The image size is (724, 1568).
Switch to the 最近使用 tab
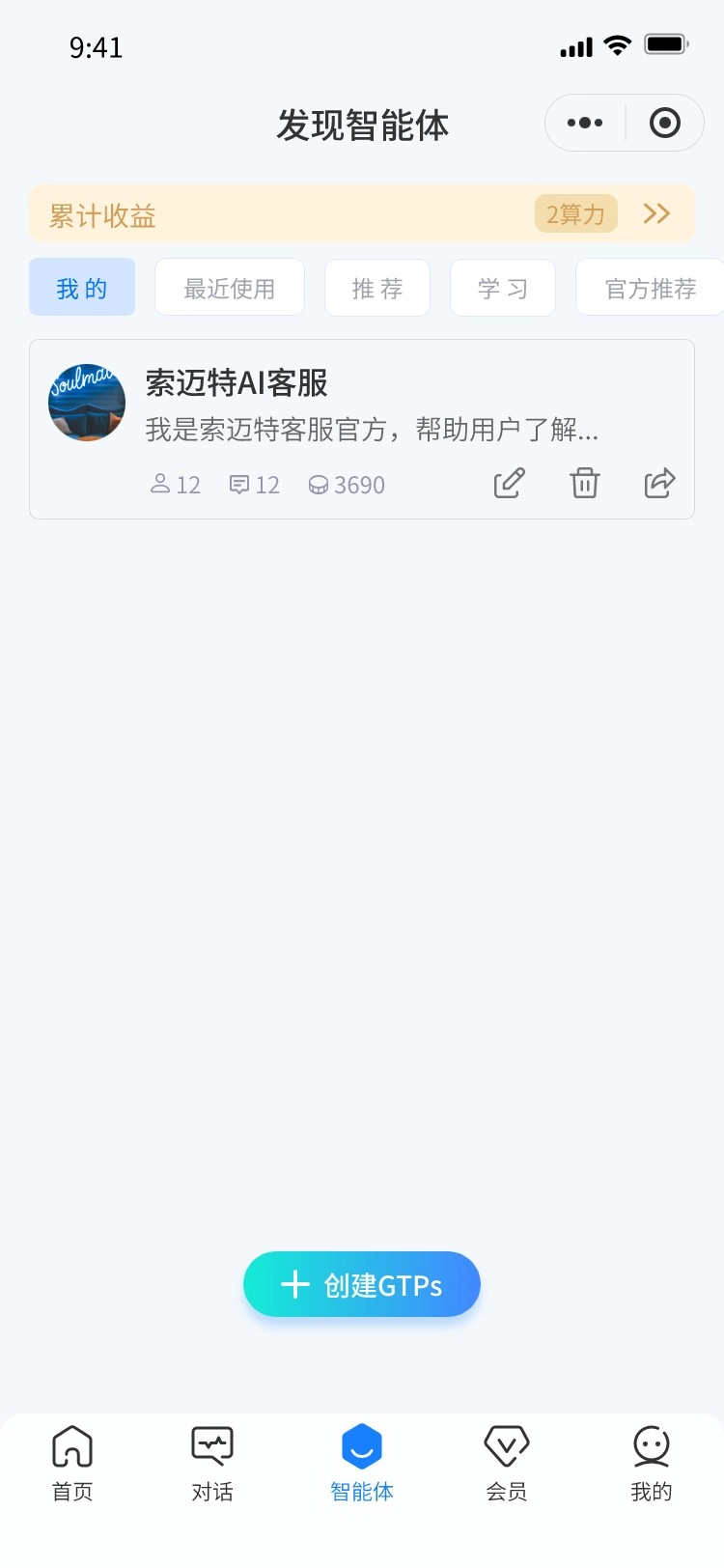pos(230,288)
